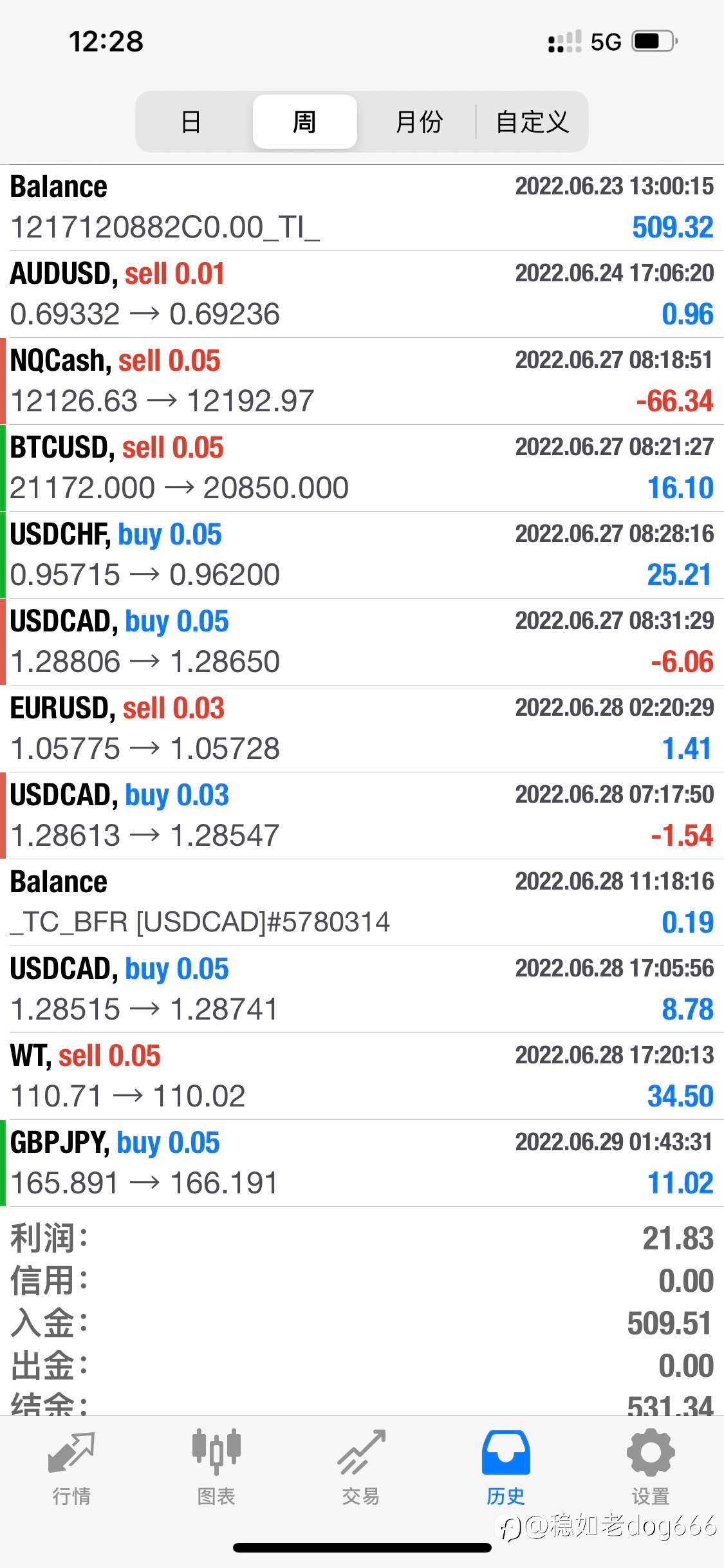724x1568 pixels.
Task: Expand the USDCHF buy 0.05 trade
Action: point(362,555)
